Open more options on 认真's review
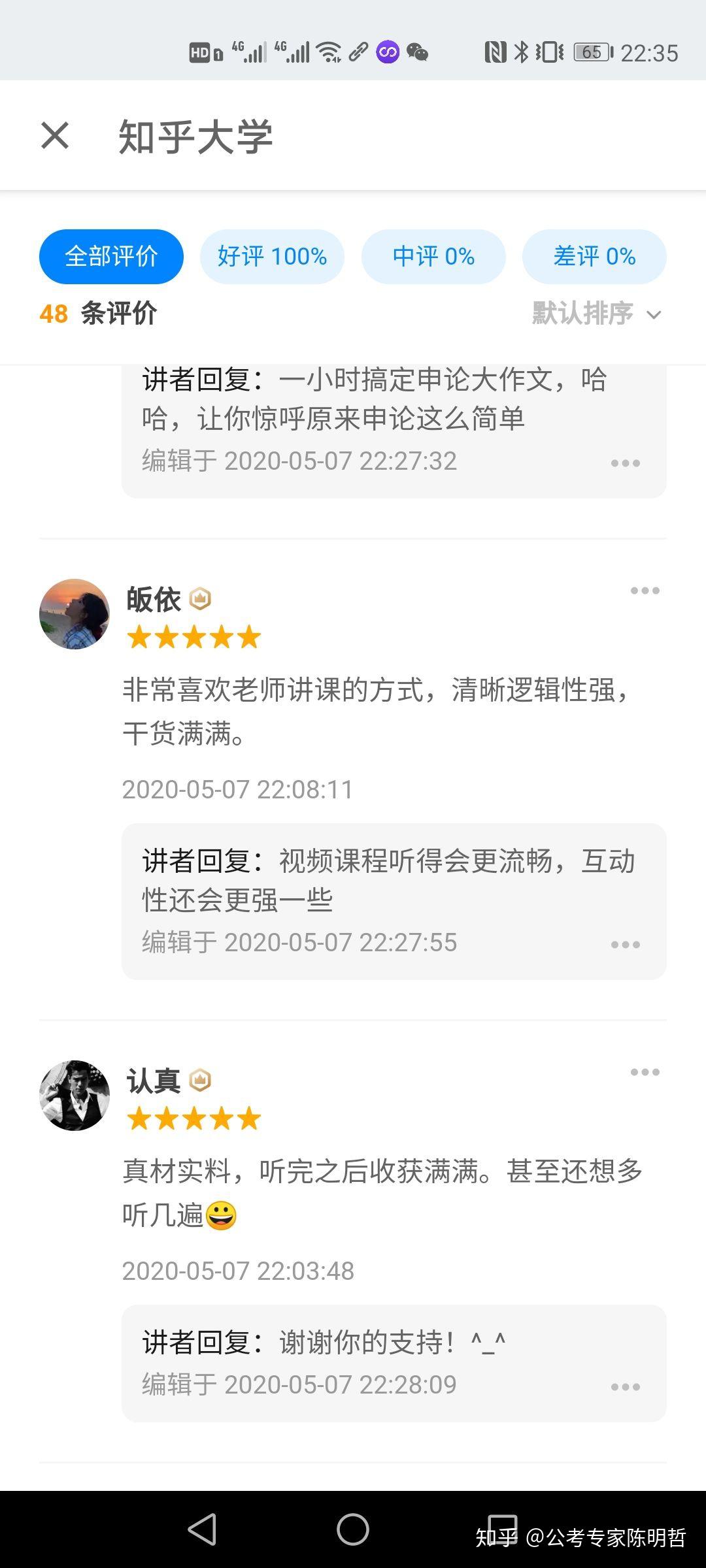This screenshot has width=706, height=1568. (645, 1072)
